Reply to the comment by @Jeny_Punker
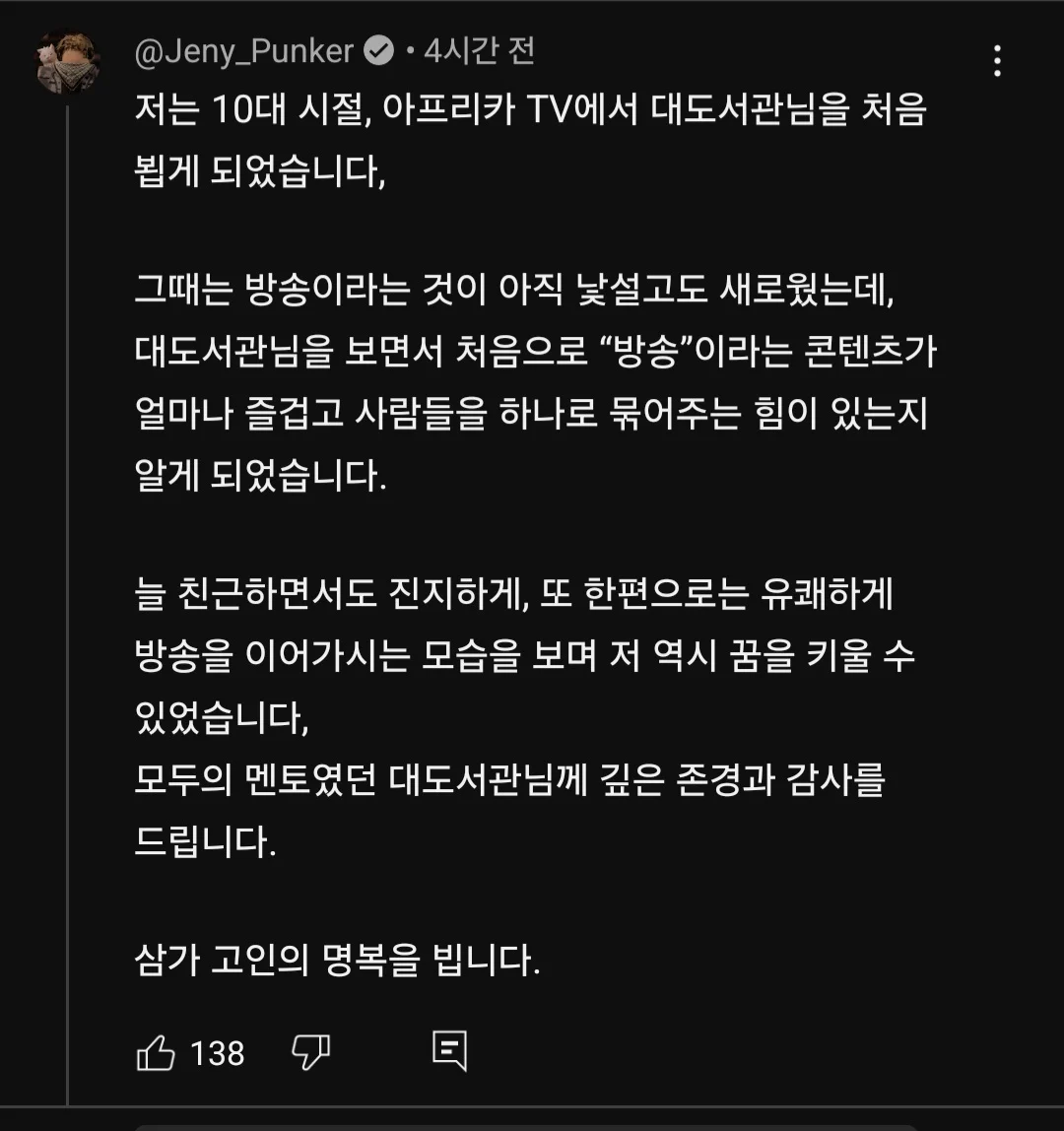1064x1131 pixels. (x=449, y=1051)
